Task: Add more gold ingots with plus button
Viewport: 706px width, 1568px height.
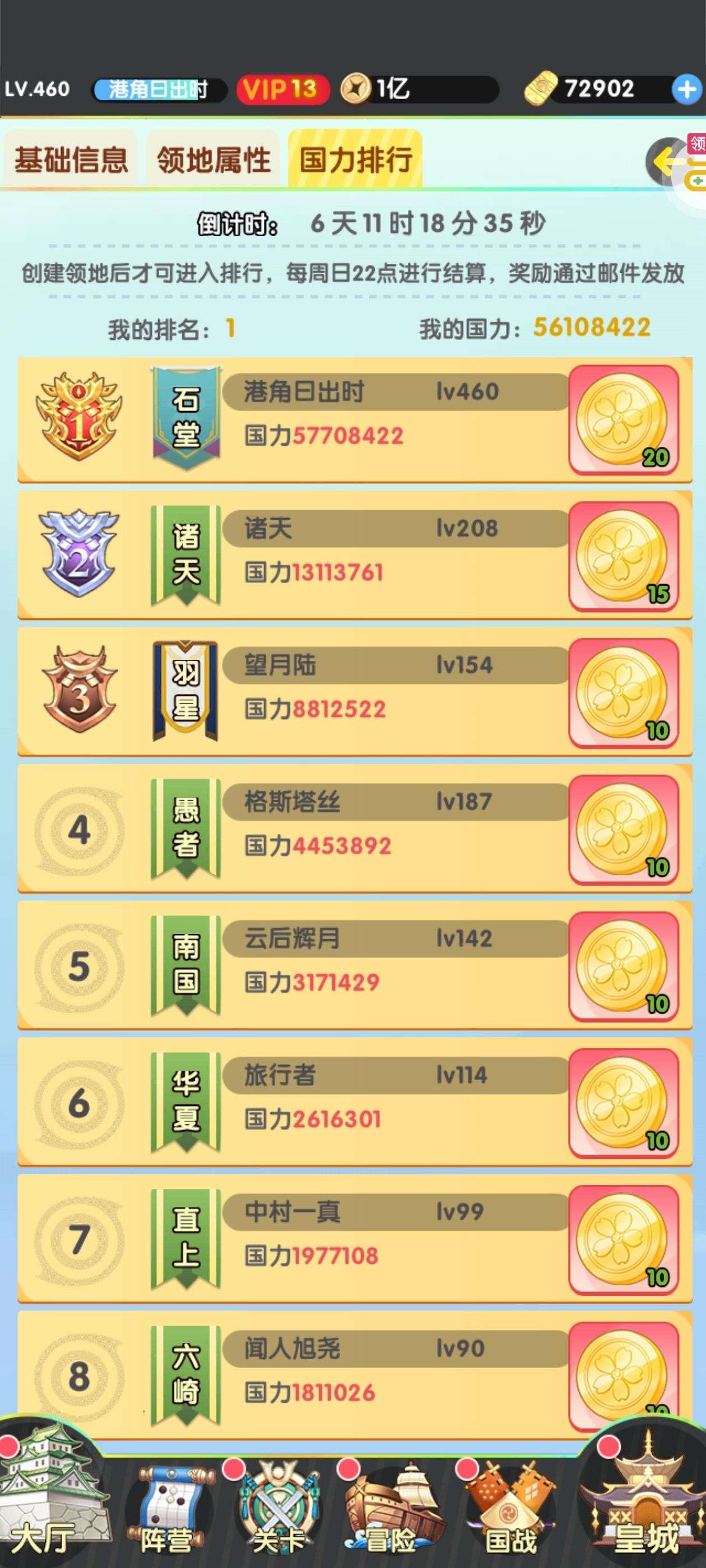Action: 687,90
